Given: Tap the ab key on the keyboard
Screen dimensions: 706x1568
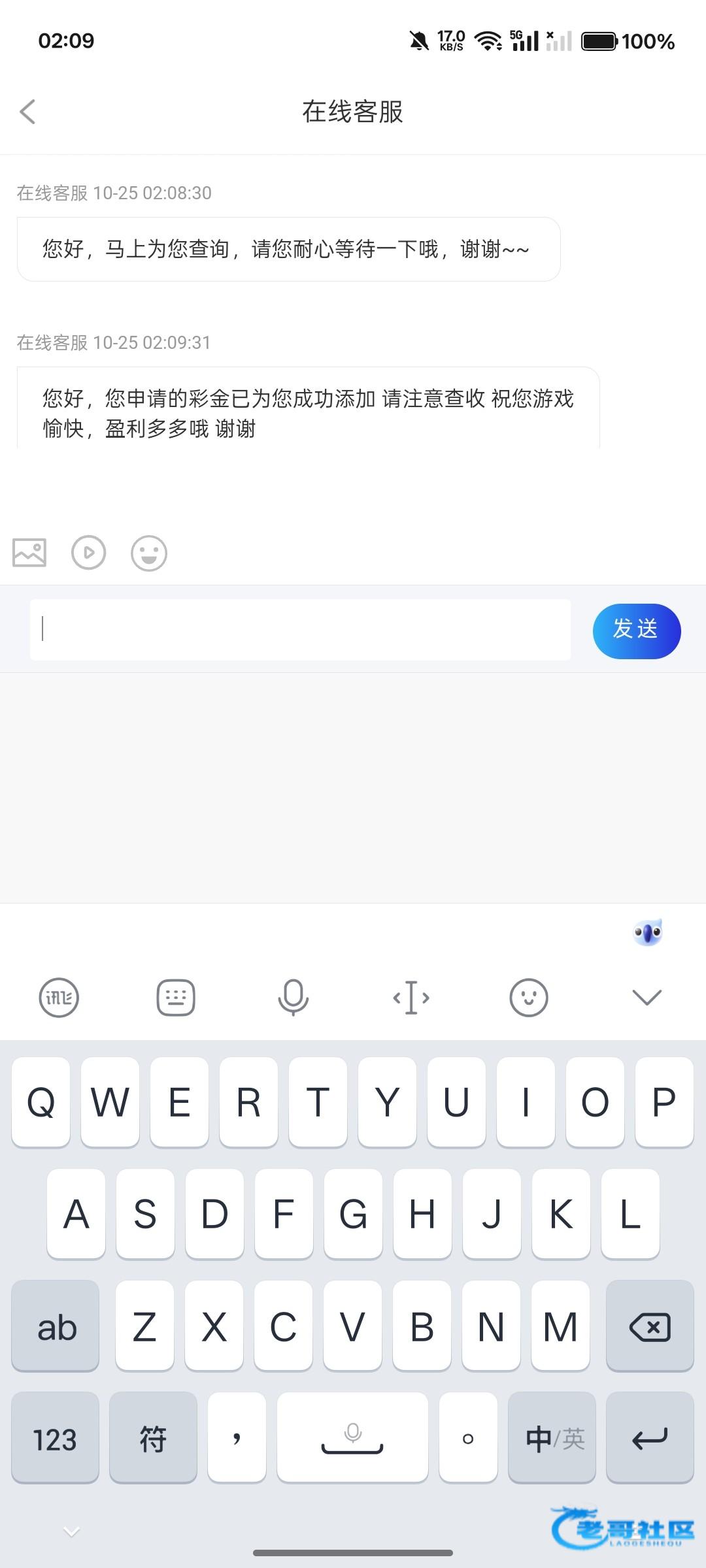Looking at the screenshot, I should pyautogui.click(x=56, y=1327).
